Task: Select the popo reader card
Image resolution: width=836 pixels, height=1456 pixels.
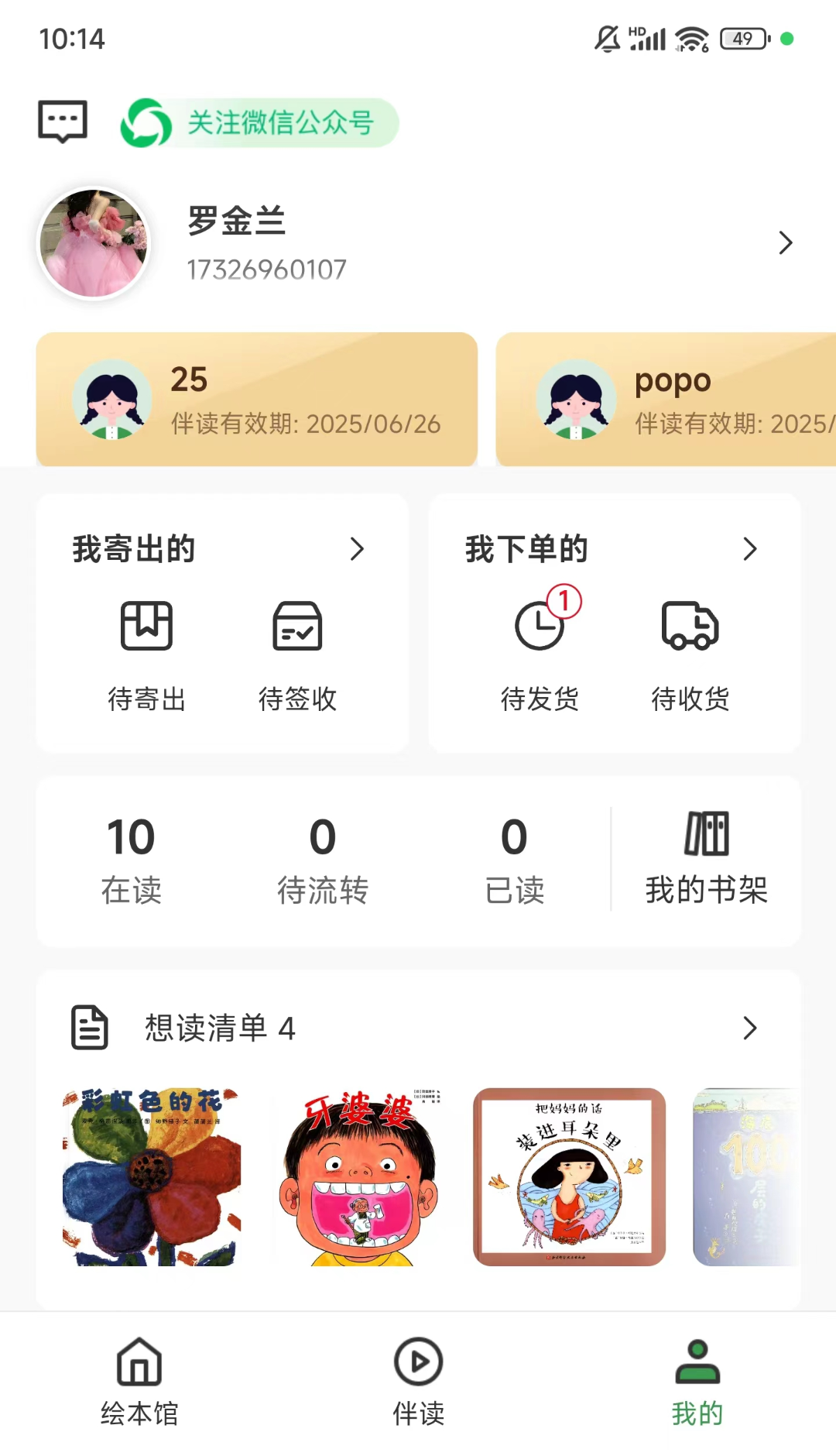Action: (x=666, y=400)
